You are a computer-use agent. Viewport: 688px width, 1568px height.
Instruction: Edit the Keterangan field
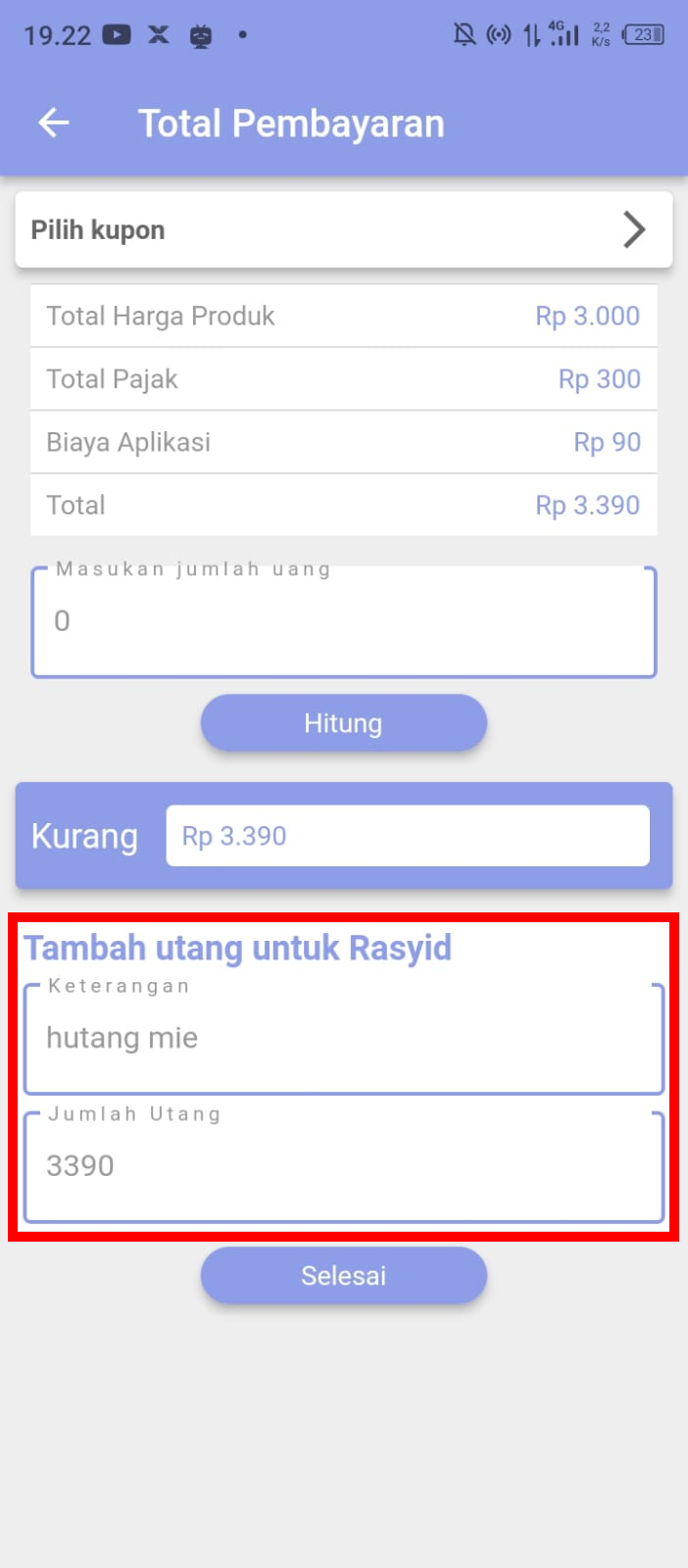(x=343, y=1039)
